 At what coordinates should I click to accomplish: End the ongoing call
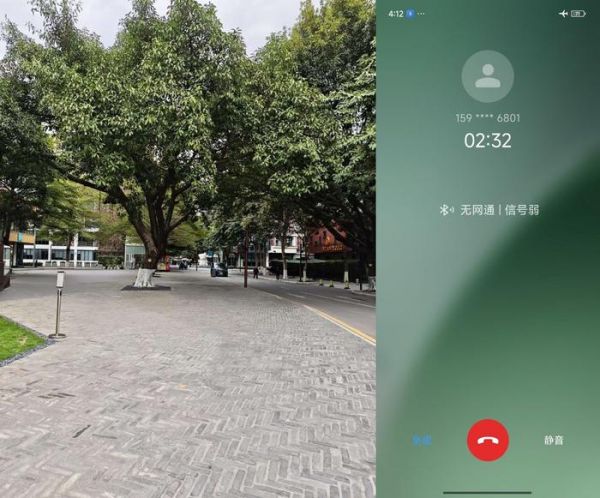click(487, 440)
